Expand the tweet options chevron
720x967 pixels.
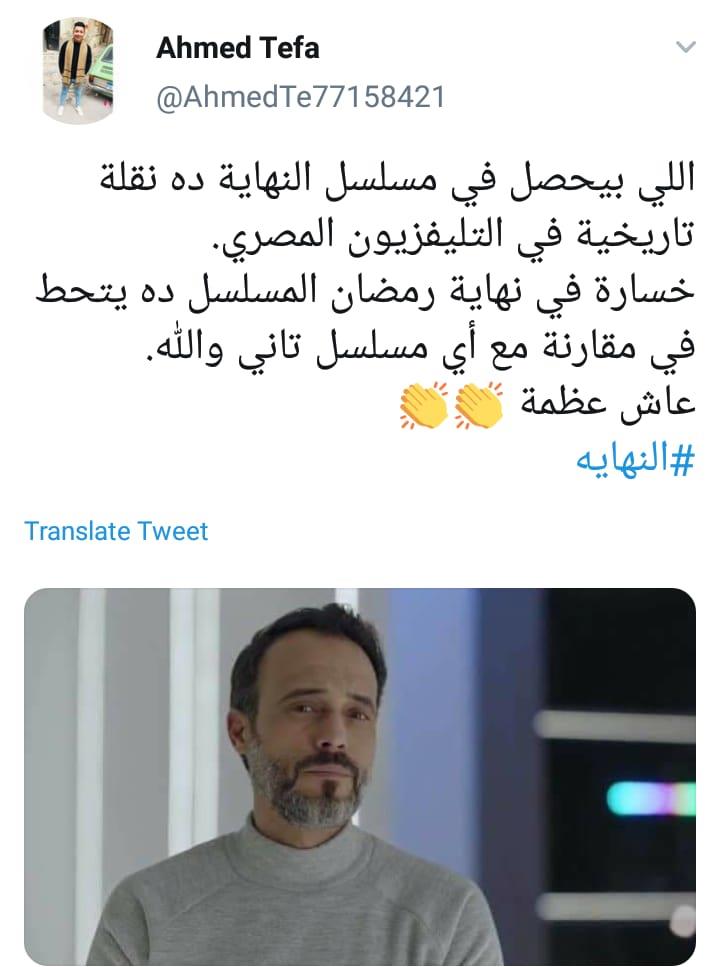coord(685,48)
